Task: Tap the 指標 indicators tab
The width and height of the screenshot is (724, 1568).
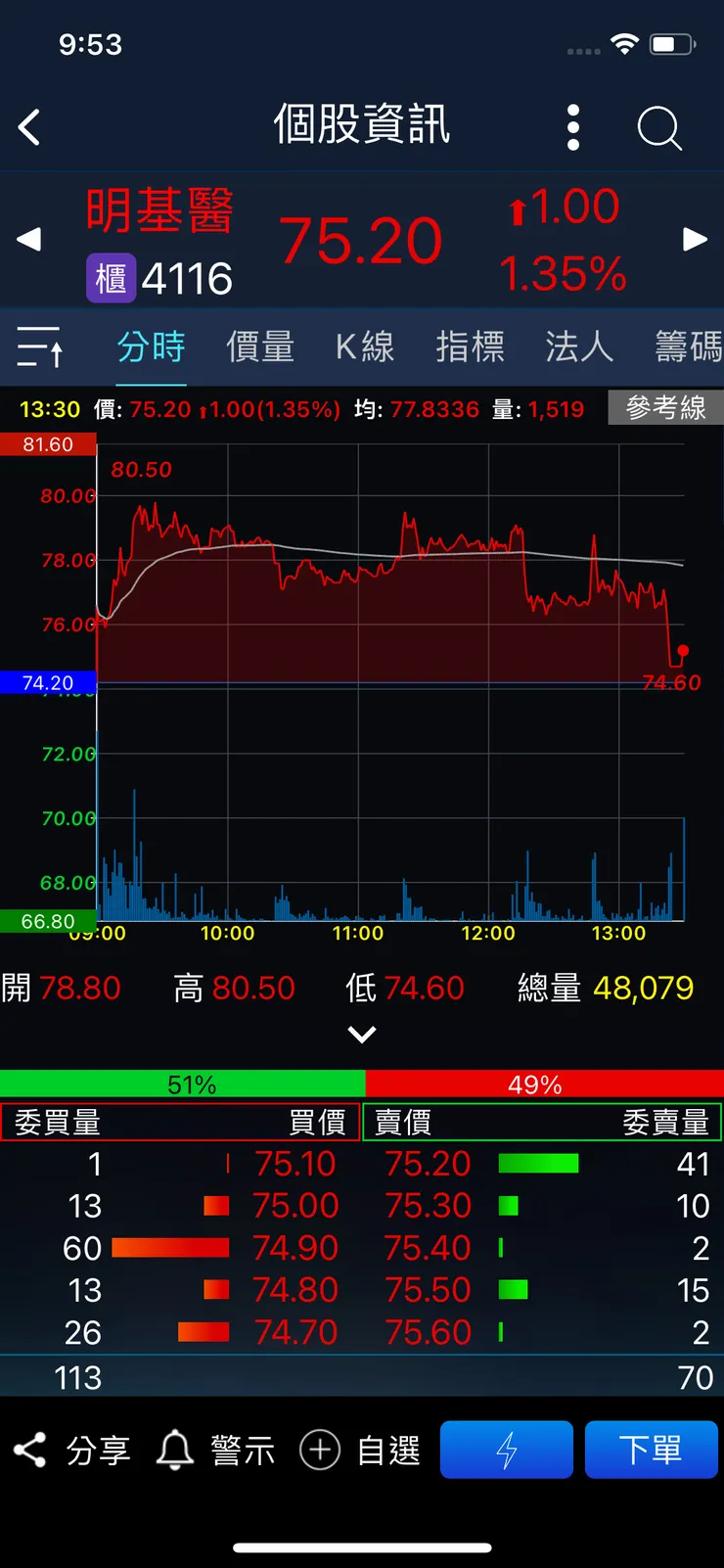Action: [471, 346]
